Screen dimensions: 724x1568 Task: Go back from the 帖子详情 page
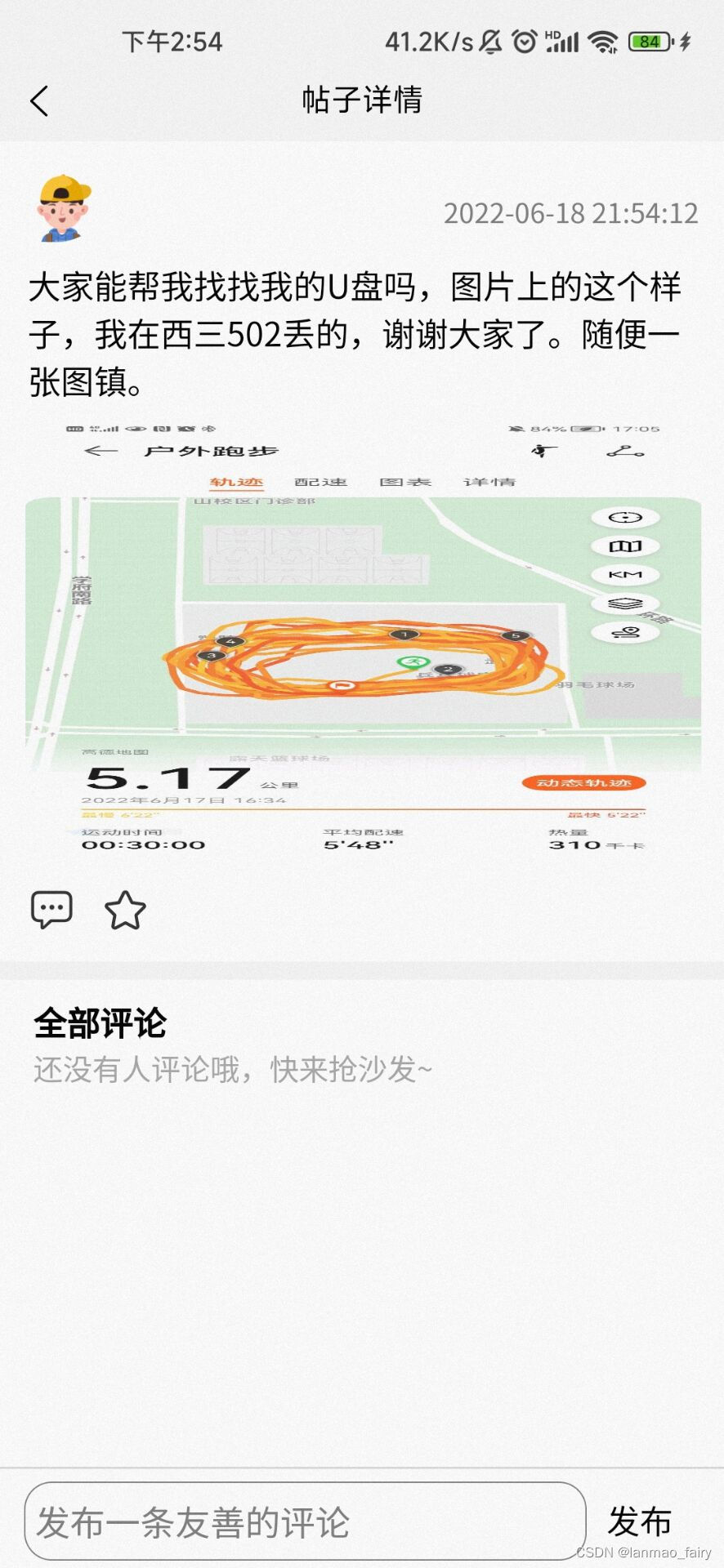[x=39, y=101]
